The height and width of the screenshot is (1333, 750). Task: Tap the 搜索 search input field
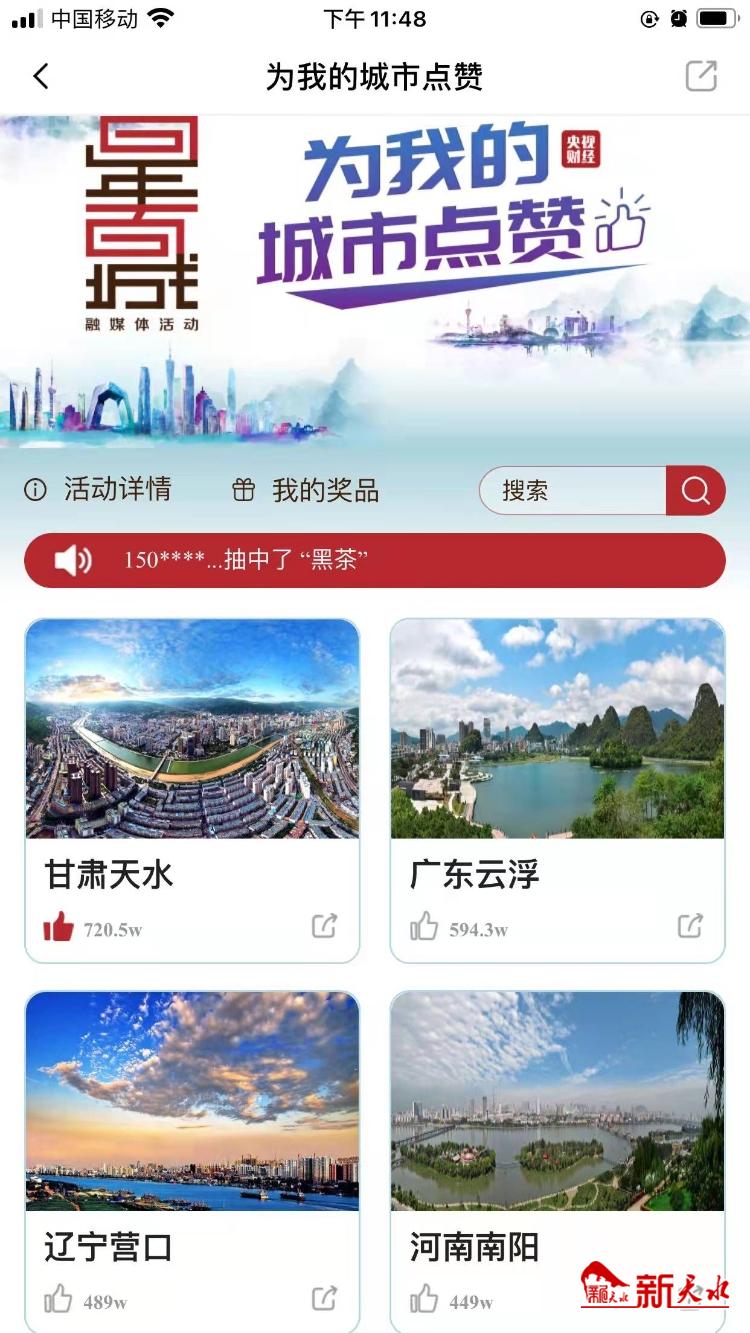572,491
